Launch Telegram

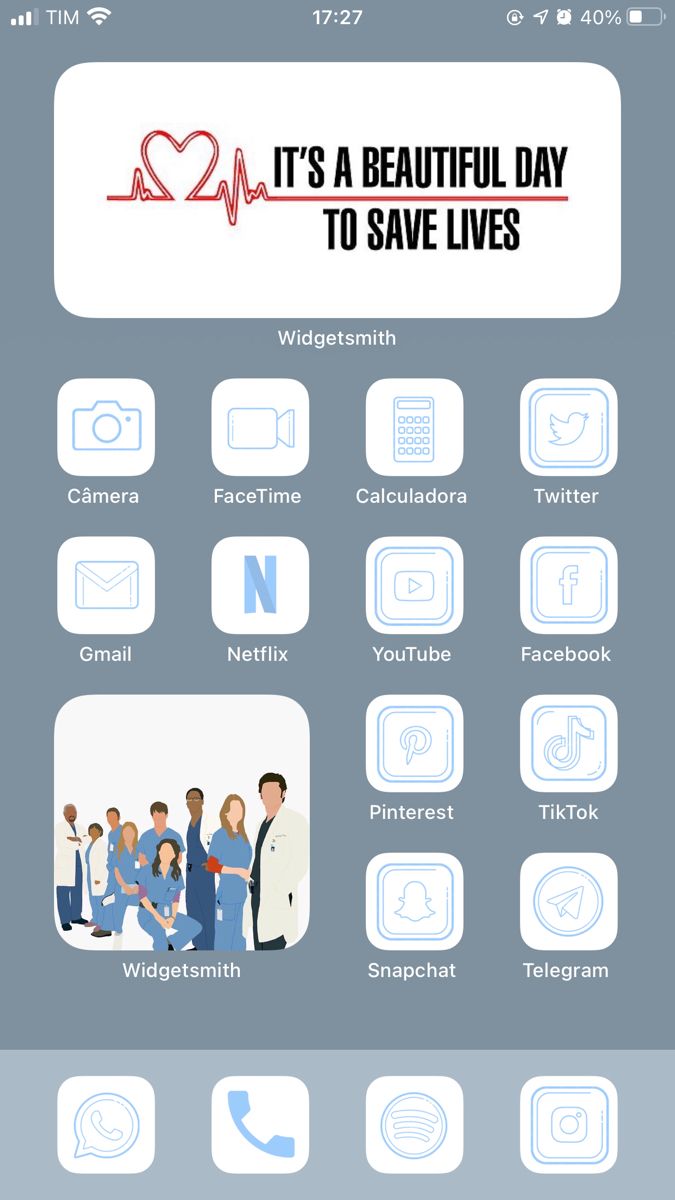click(568, 901)
